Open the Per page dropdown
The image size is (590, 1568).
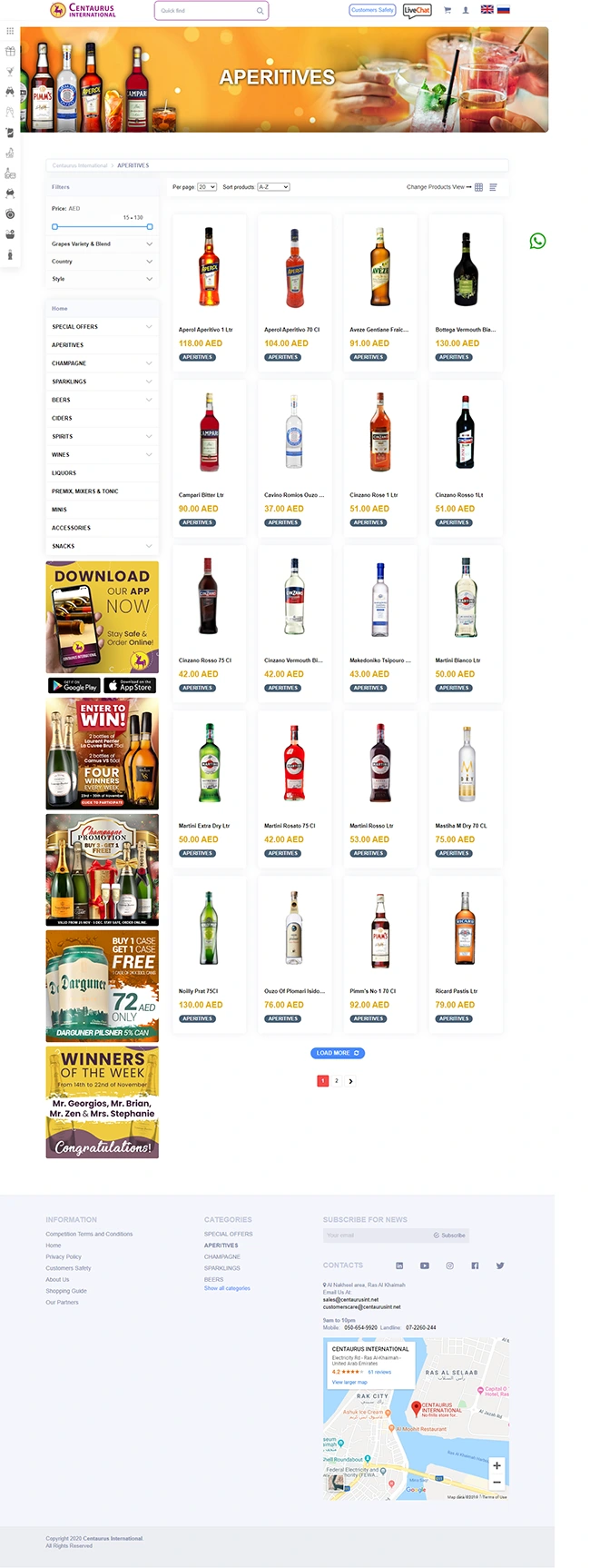pos(207,187)
